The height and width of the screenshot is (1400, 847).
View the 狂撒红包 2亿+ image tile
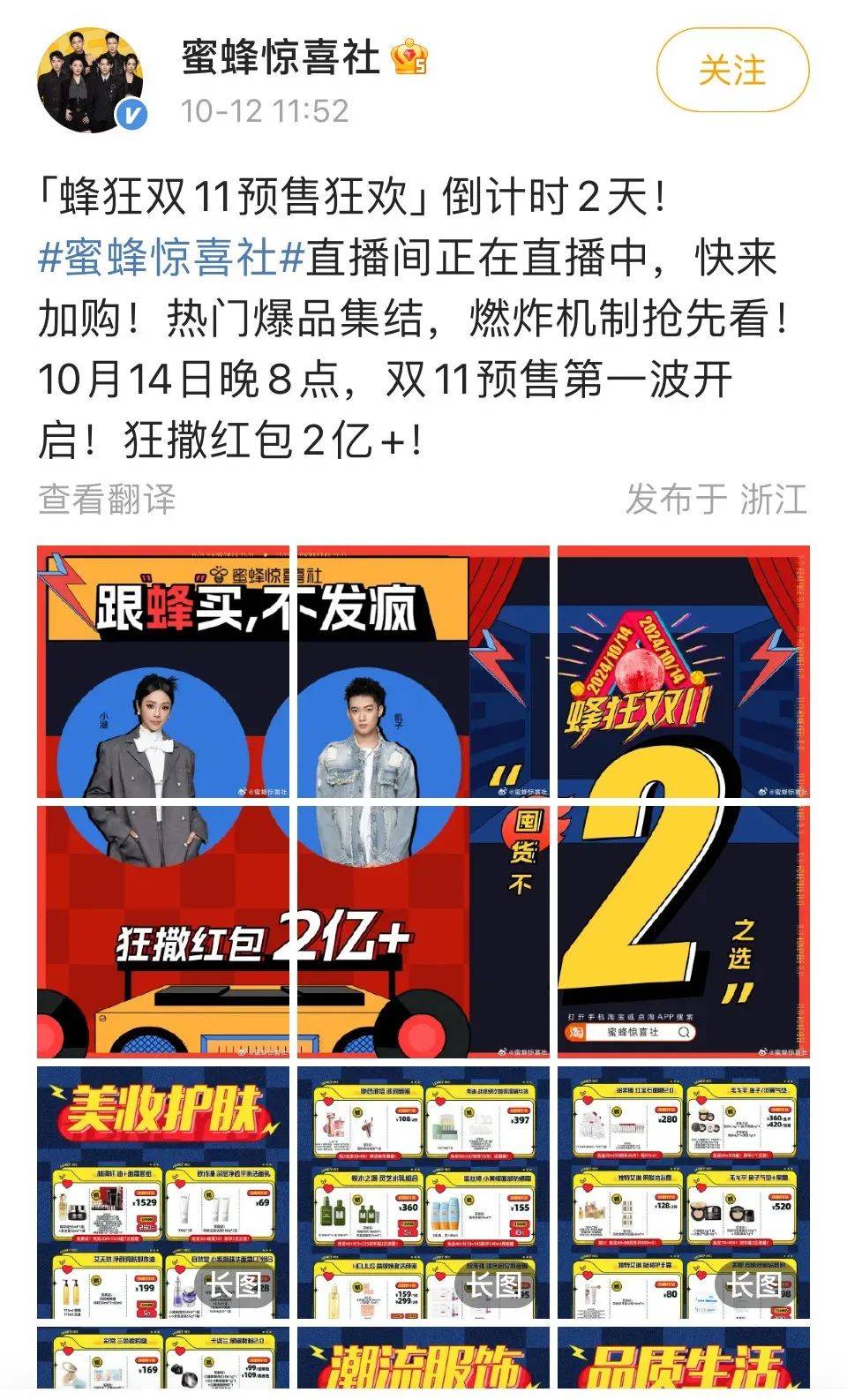(x=162, y=931)
